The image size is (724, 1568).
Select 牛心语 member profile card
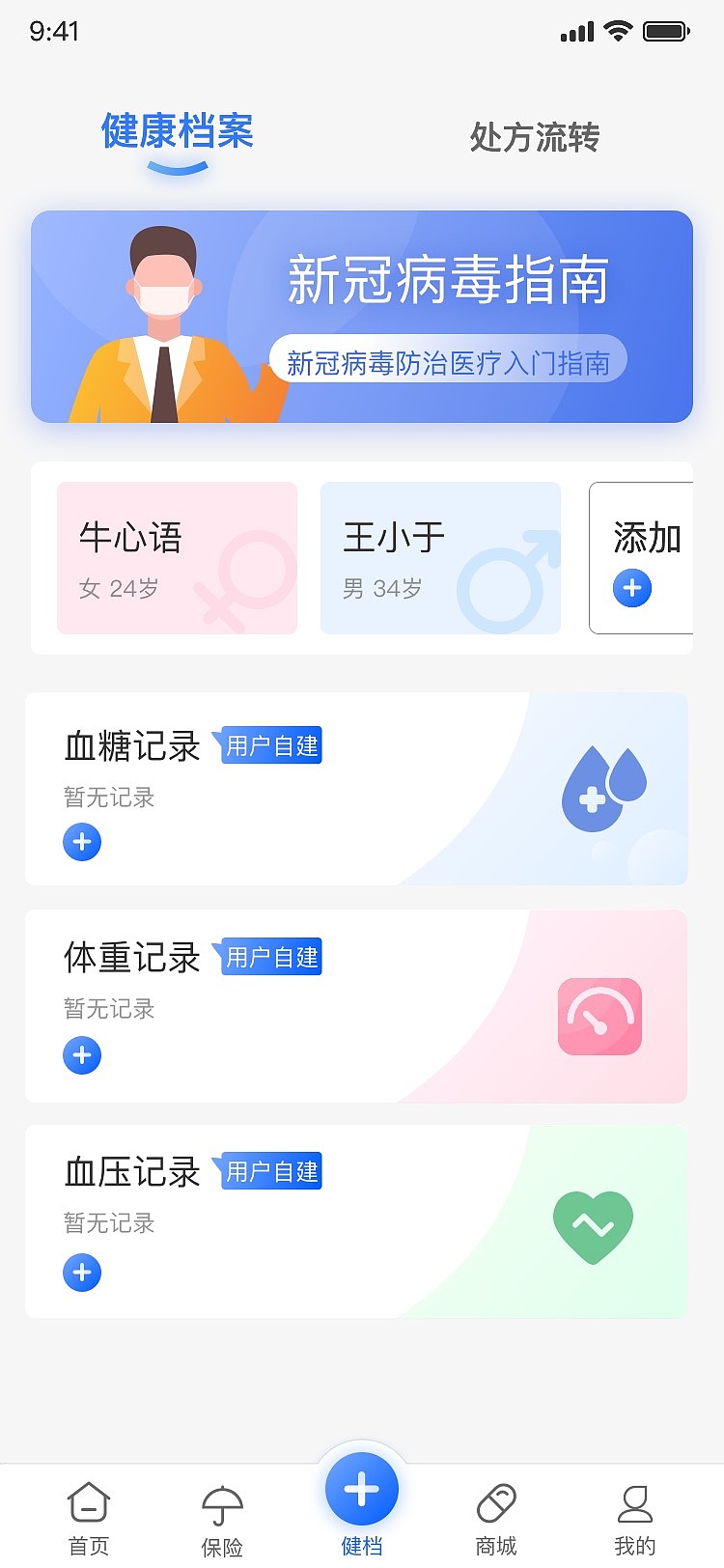point(177,557)
